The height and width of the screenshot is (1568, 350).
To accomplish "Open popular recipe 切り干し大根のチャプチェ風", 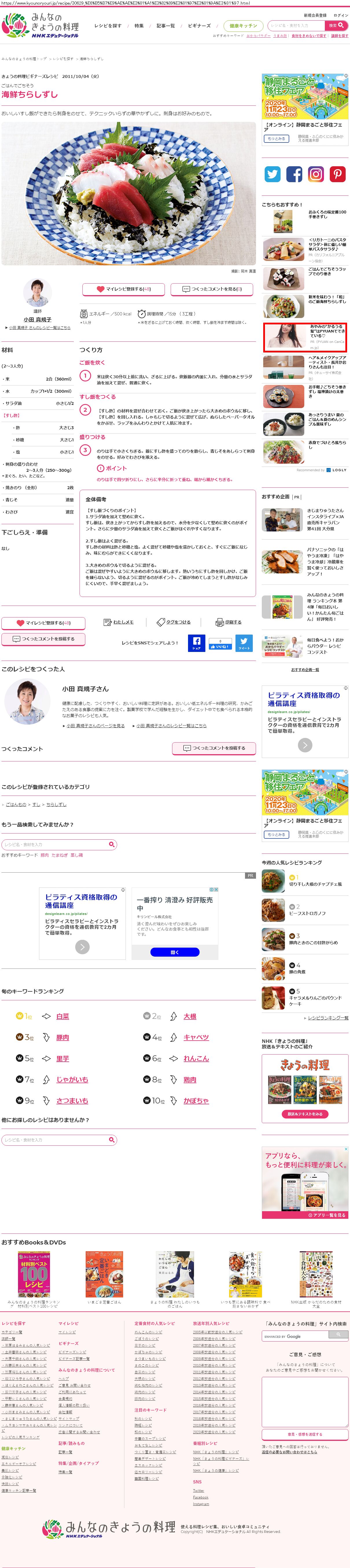I will point(315,884).
